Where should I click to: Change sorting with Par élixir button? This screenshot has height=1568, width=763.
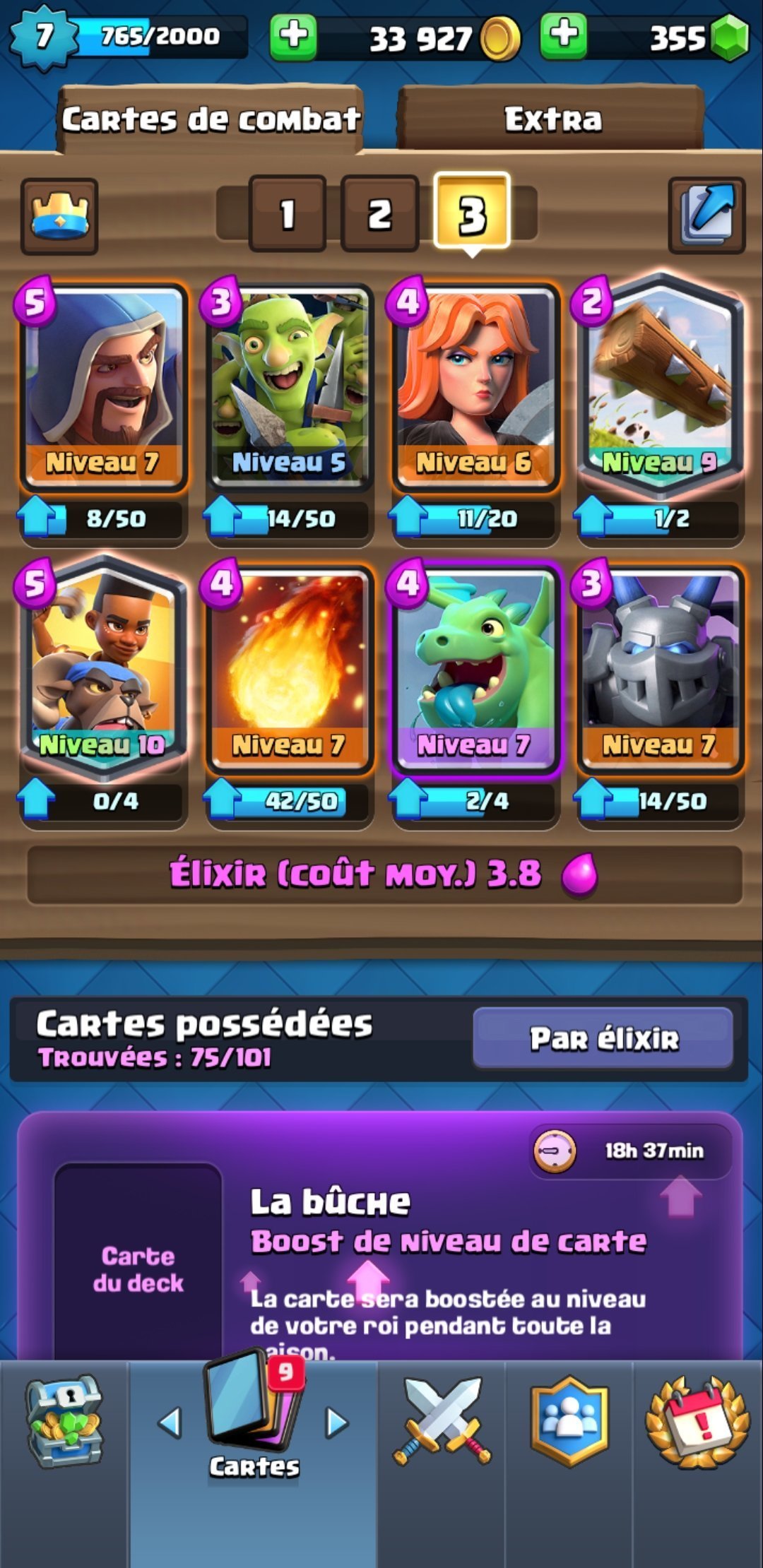603,1038
